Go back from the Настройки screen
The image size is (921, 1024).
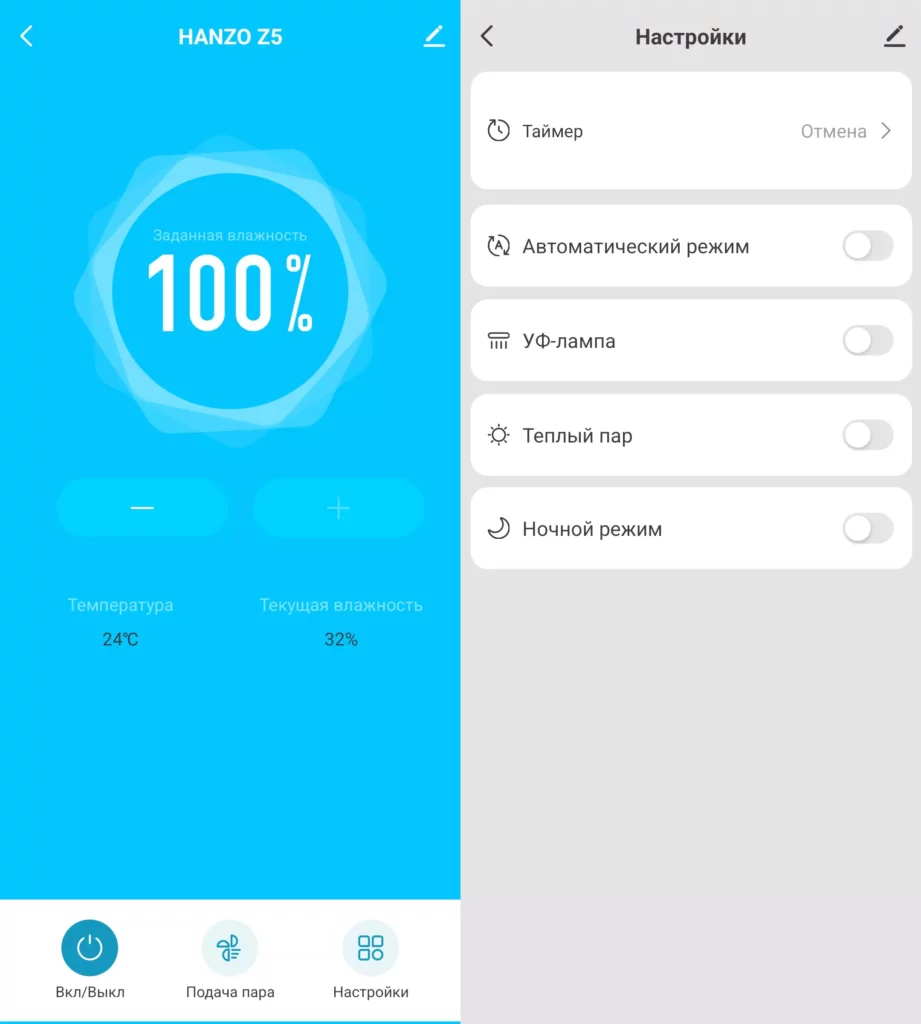tap(487, 37)
